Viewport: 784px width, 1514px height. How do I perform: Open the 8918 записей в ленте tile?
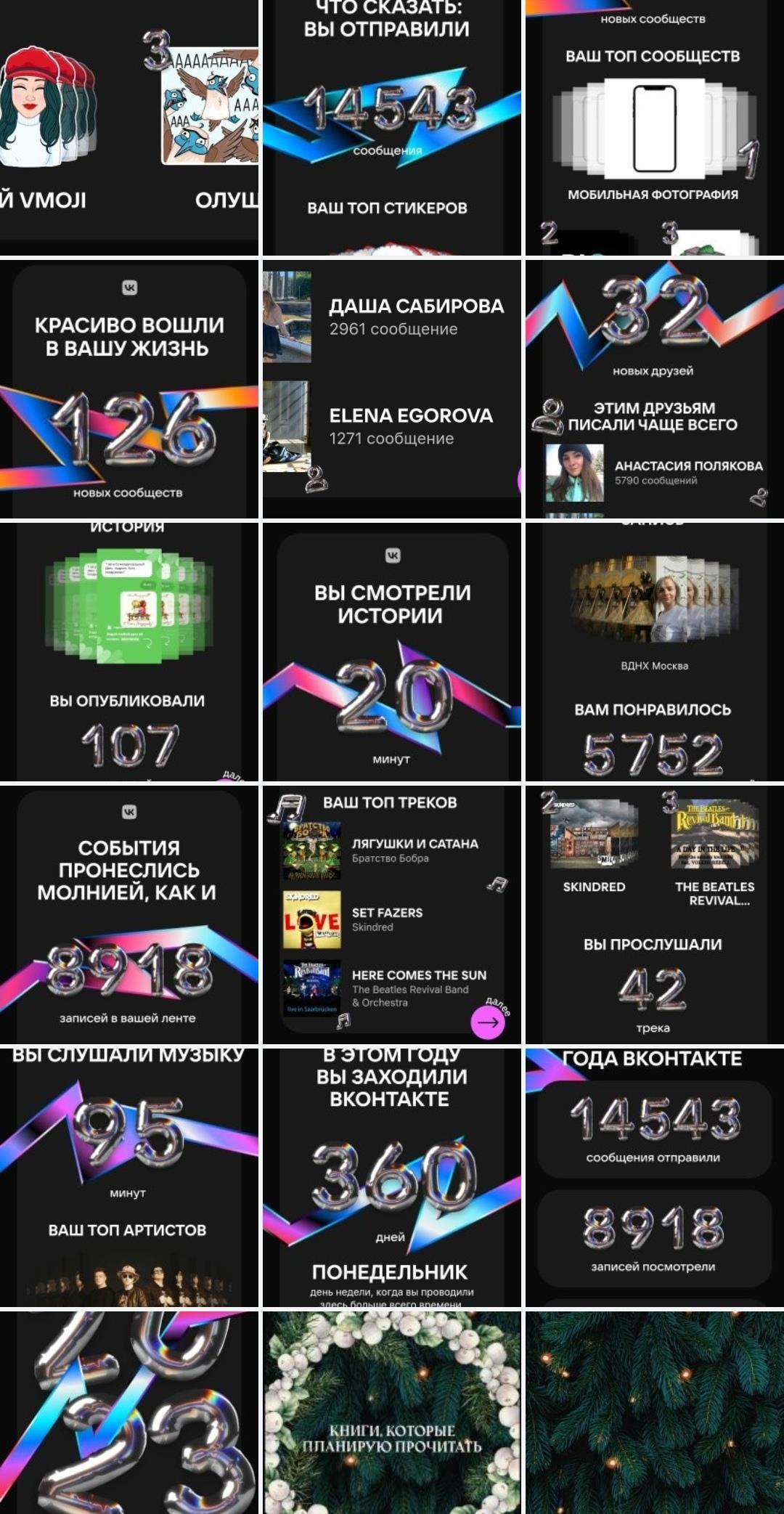[x=129, y=914]
